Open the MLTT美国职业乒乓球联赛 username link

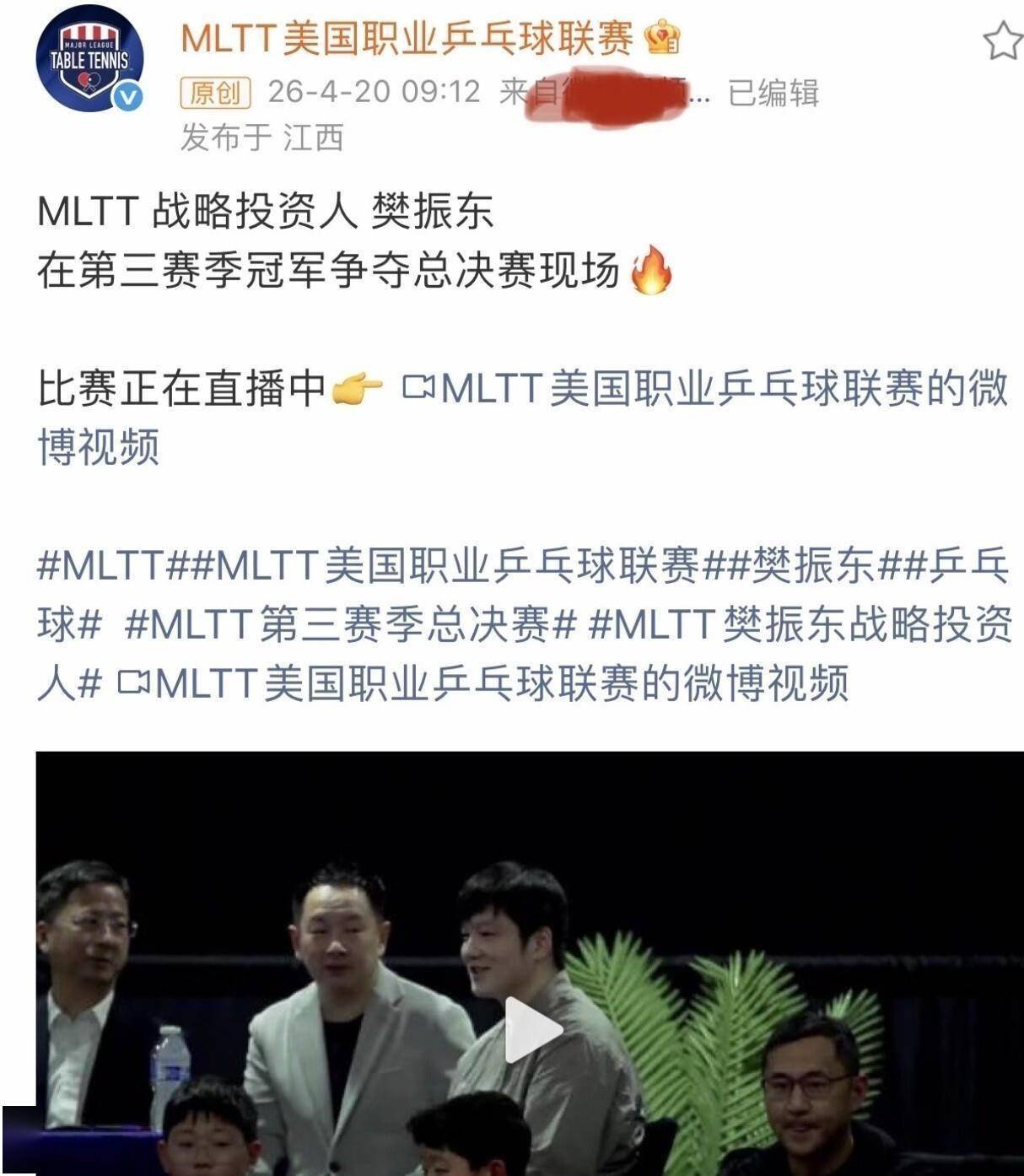[407, 38]
